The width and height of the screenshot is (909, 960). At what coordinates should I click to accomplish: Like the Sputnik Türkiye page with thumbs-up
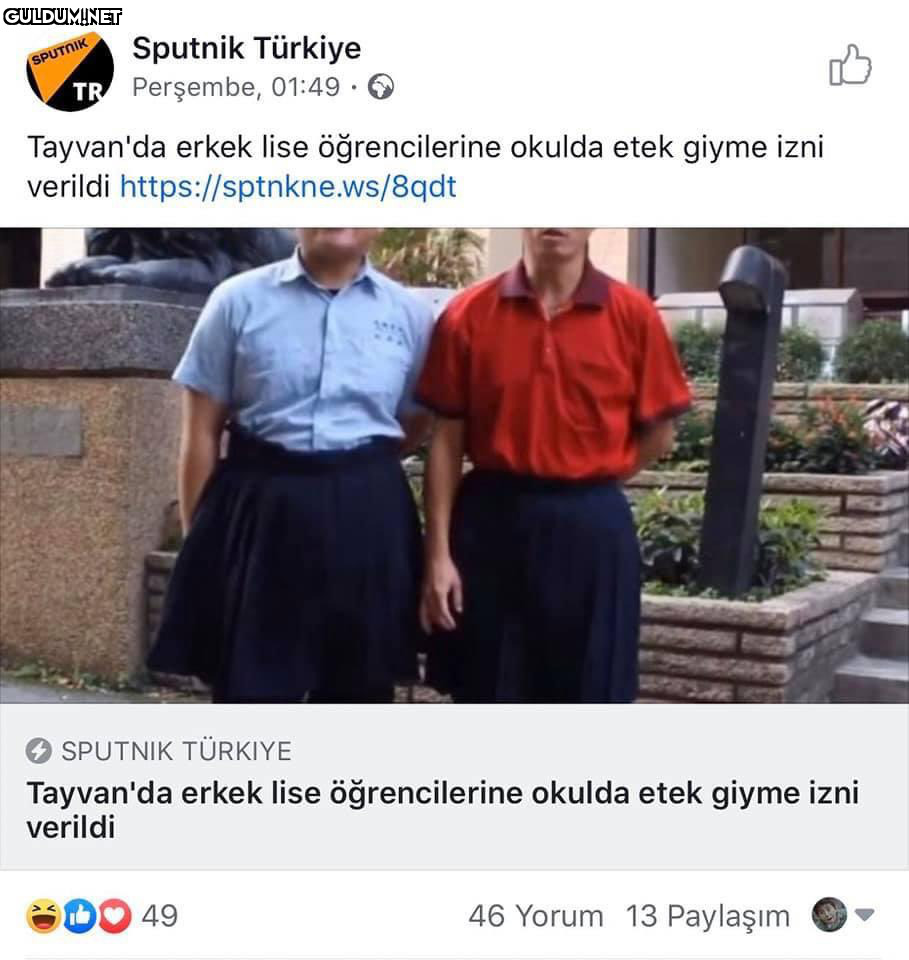[850, 66]
